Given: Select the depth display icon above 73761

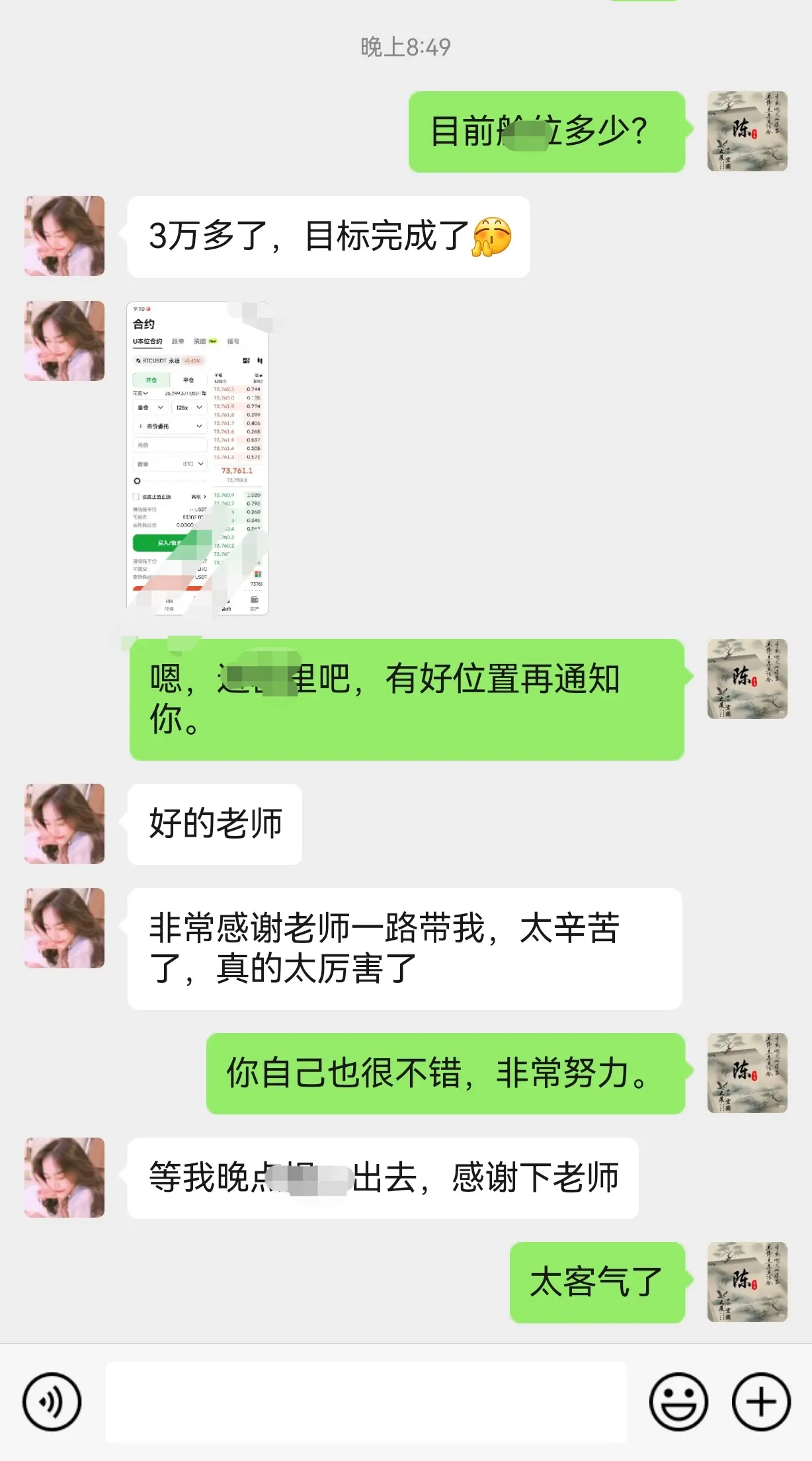Looking at the screenshot, I should pos(257,575).
